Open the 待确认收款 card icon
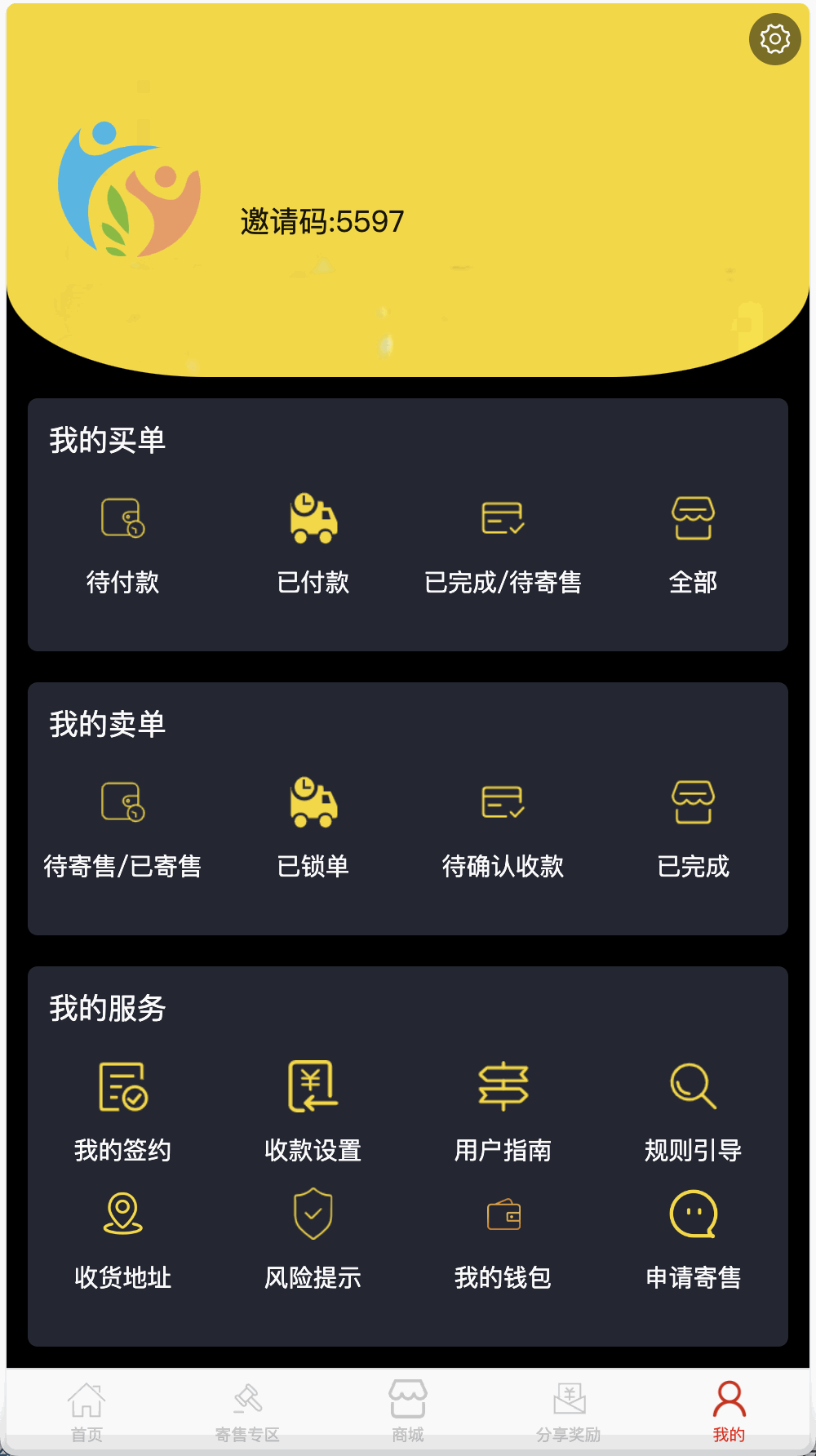Viewport: 816px width, 1456px height. [x=503, y=801]
